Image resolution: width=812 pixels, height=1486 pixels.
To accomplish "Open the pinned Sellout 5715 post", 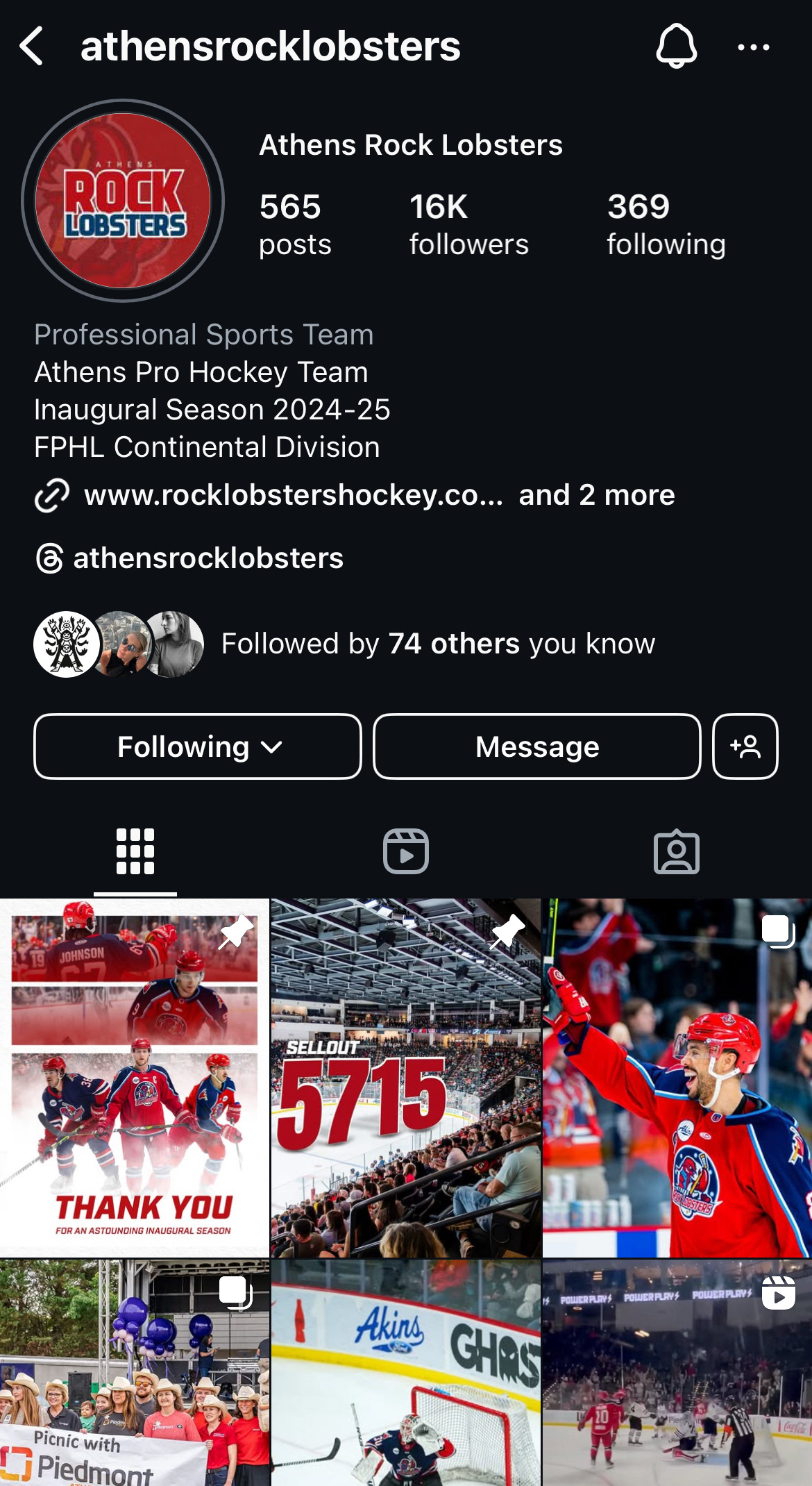I will pyautogui.click(x=405, y=1078).
